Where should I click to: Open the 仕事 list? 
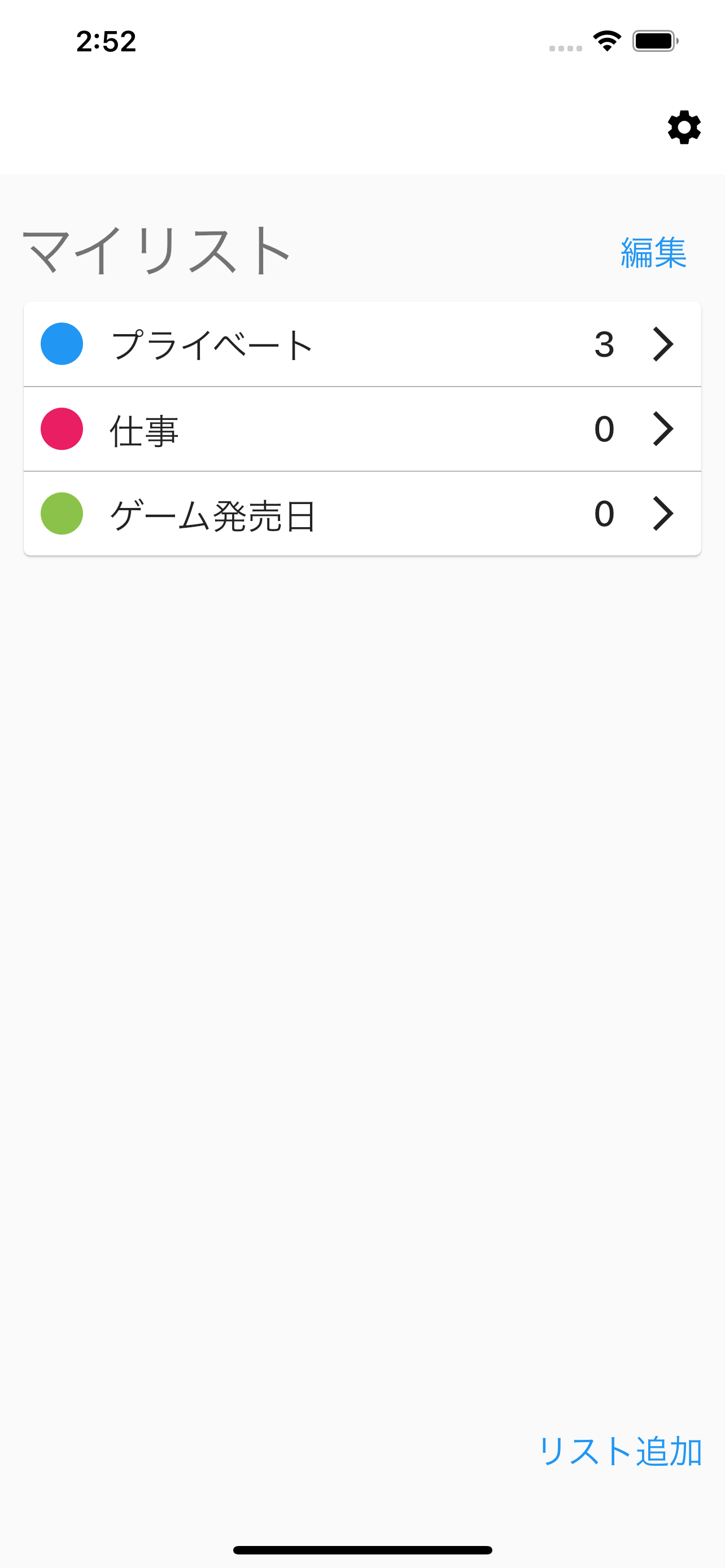pos(361,429)
